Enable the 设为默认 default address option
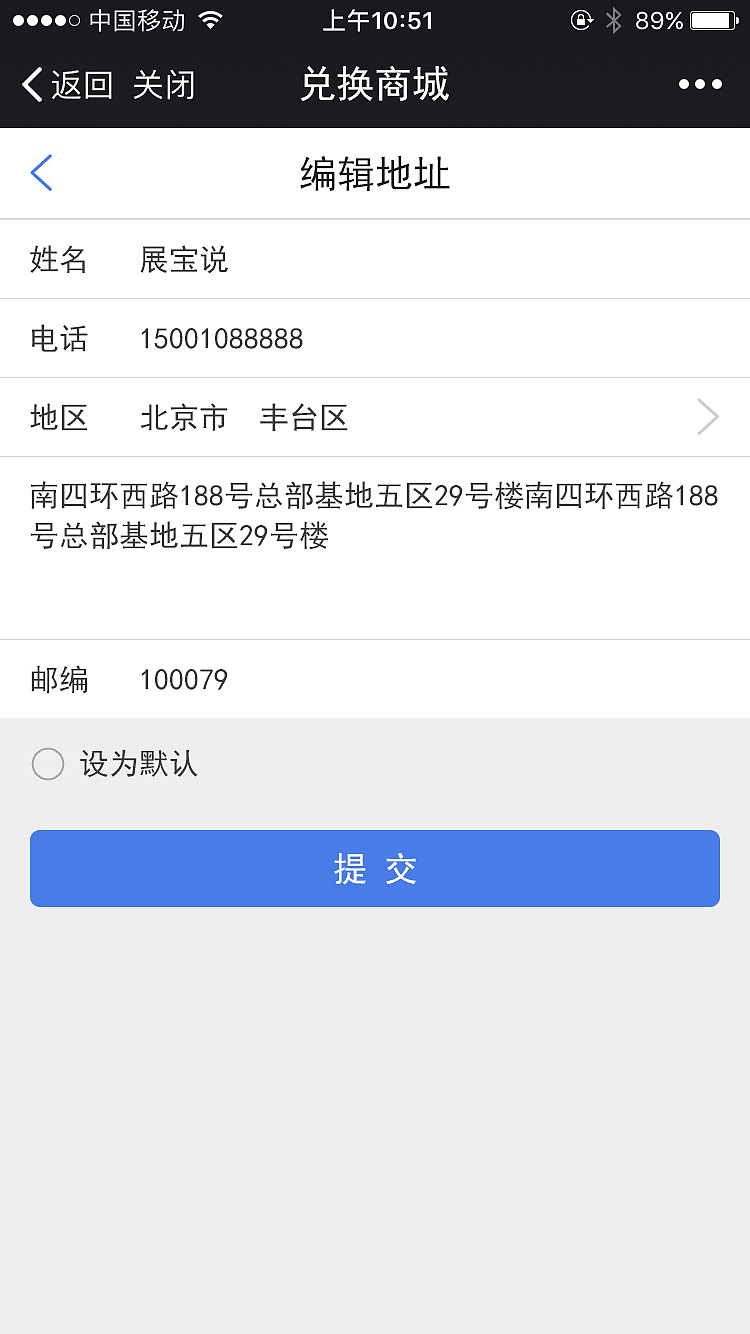 pos(47,763)
